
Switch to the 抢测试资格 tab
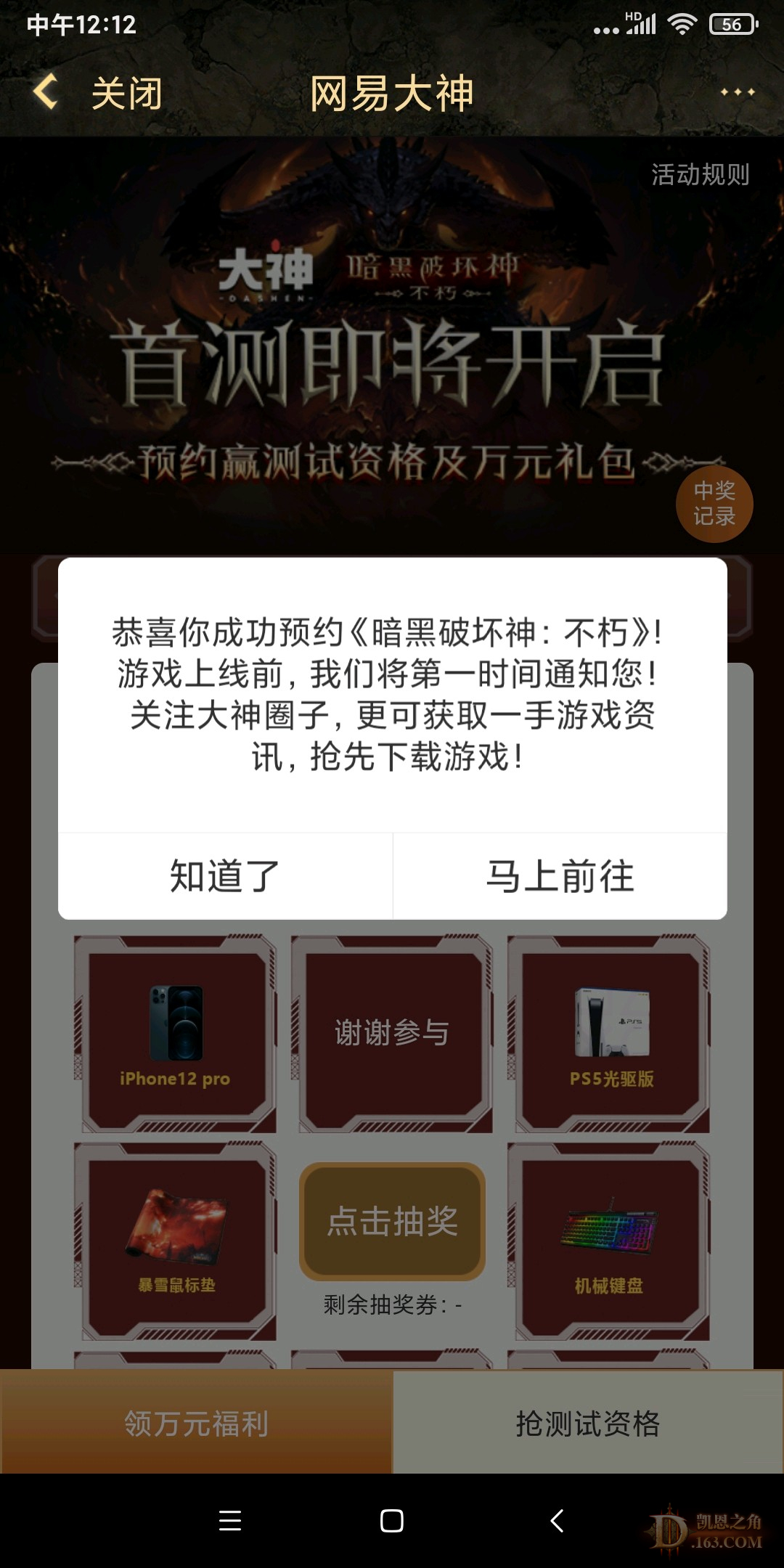click(588, 1423)
